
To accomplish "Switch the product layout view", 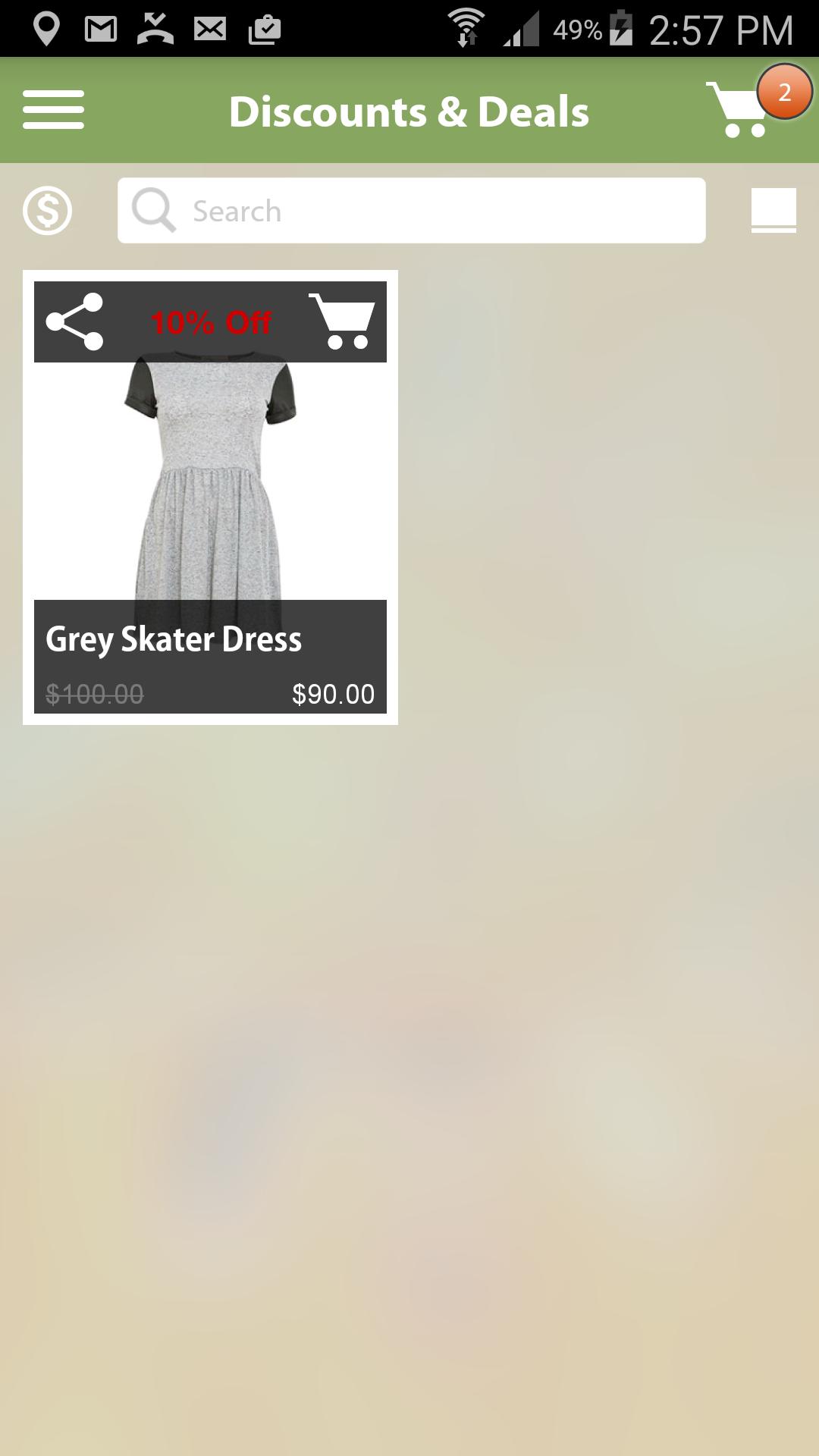I will click(x=773, y=209).
